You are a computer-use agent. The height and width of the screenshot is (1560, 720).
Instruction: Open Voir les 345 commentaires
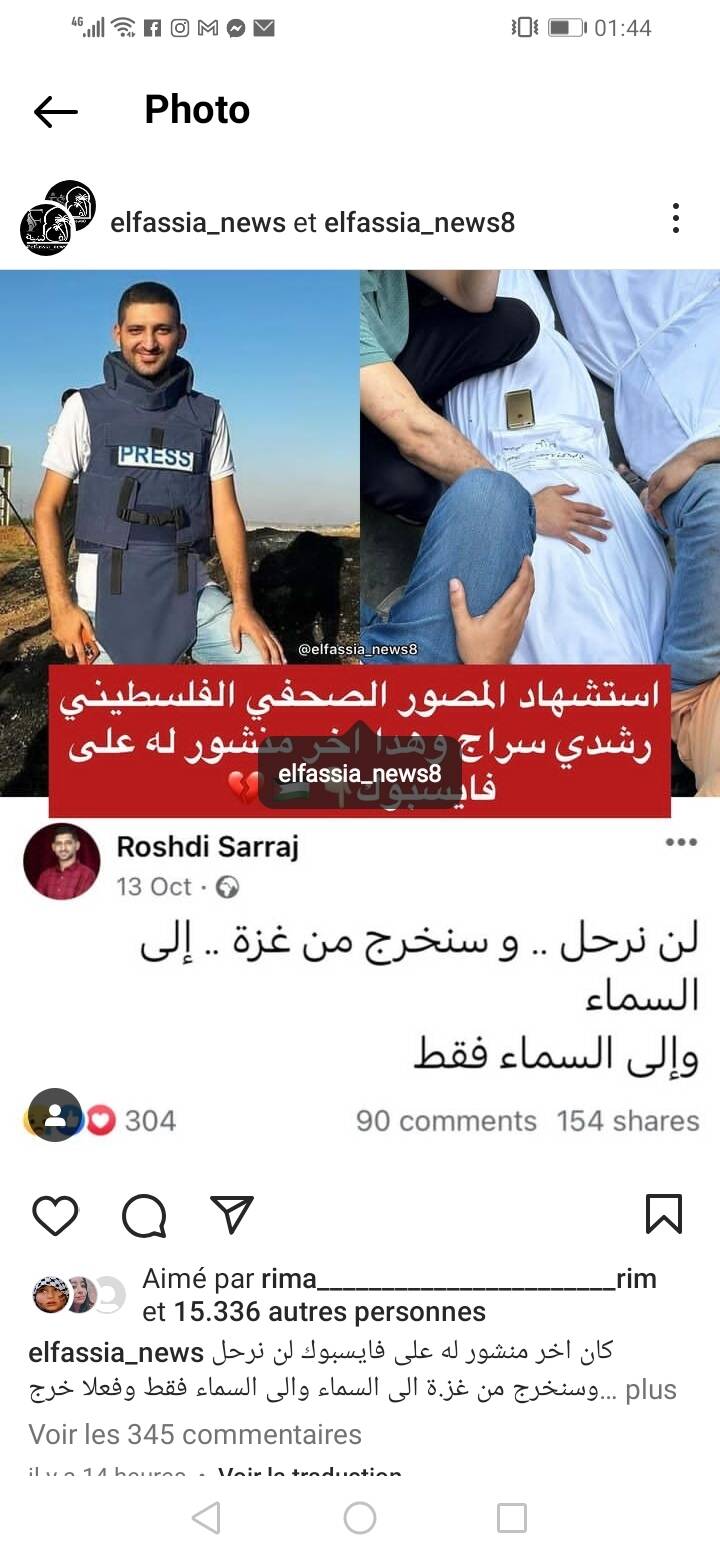click(195, 1434)
